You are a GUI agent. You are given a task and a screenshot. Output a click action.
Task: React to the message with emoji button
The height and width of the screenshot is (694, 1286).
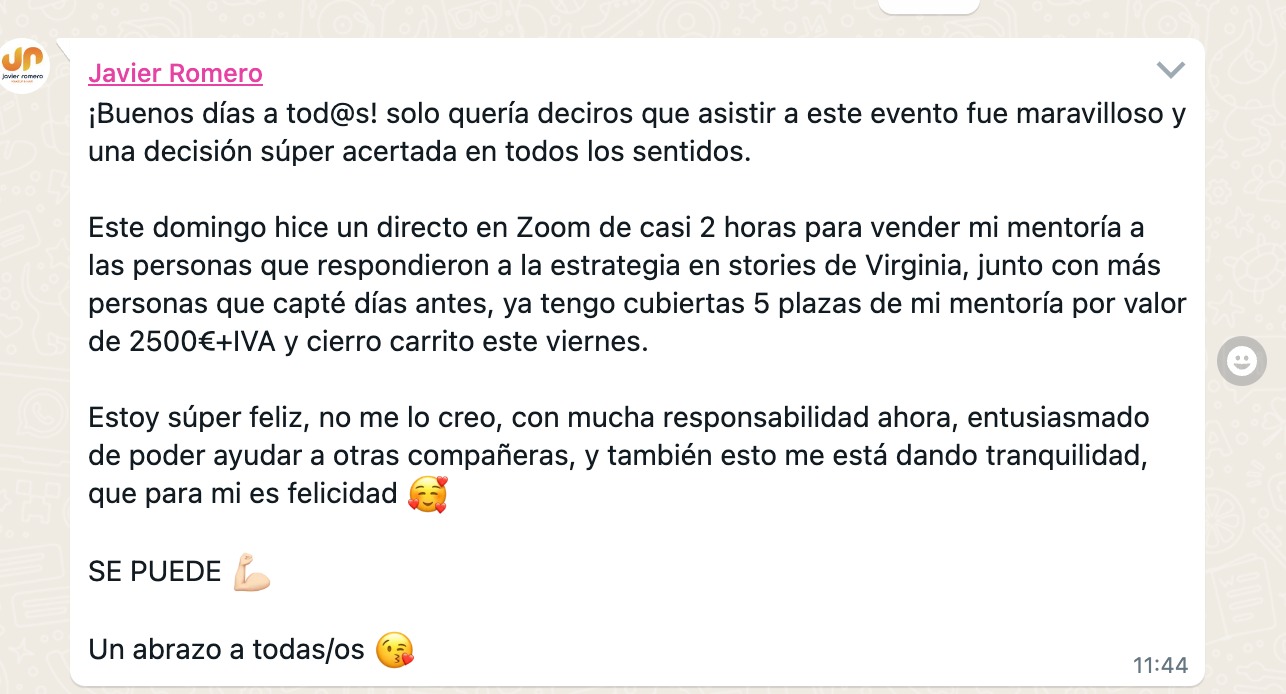click(x=1241, y=361)
